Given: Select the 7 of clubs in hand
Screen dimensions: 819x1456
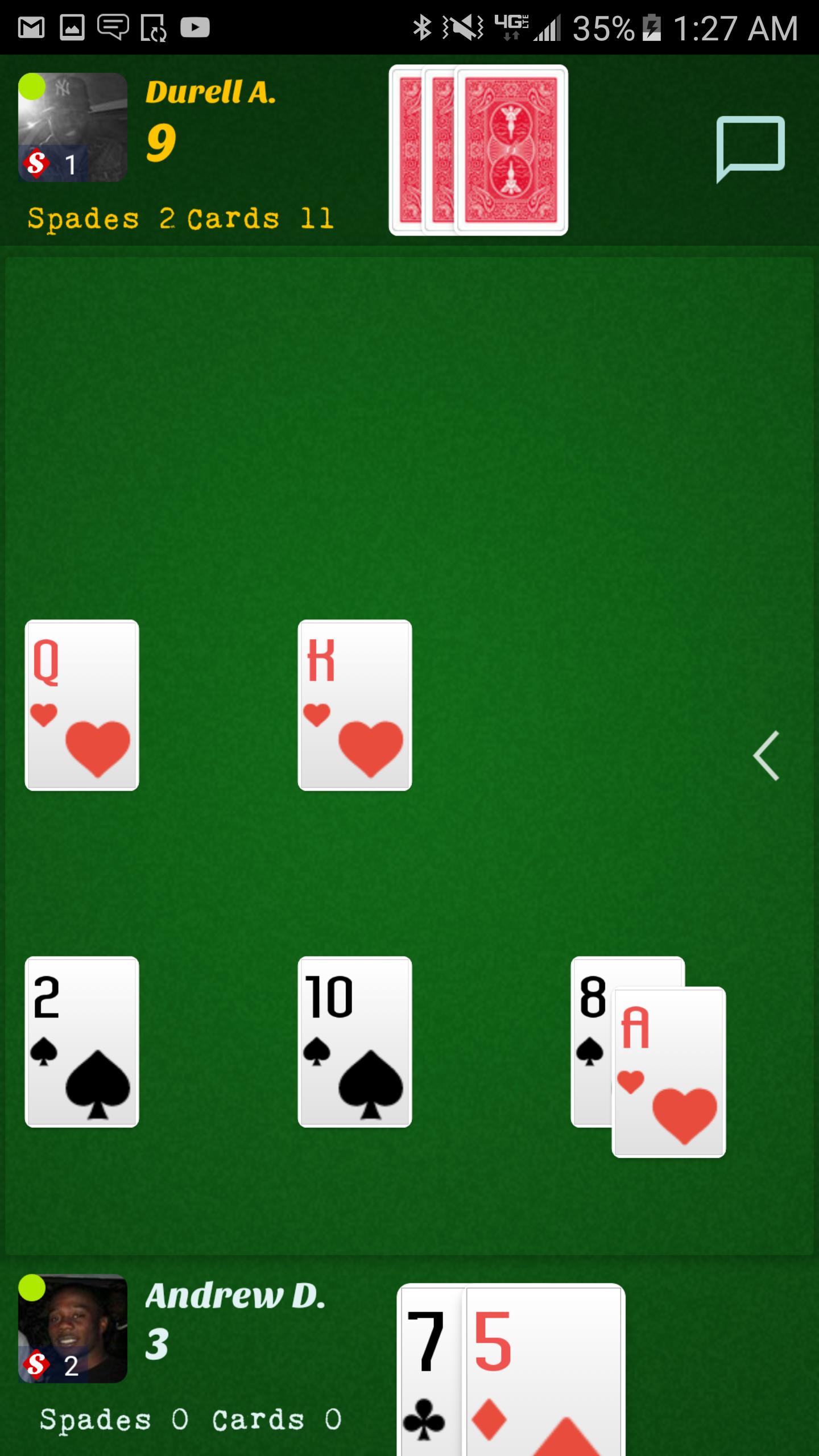Looking at the screenshot, I should pos(430,1371).
